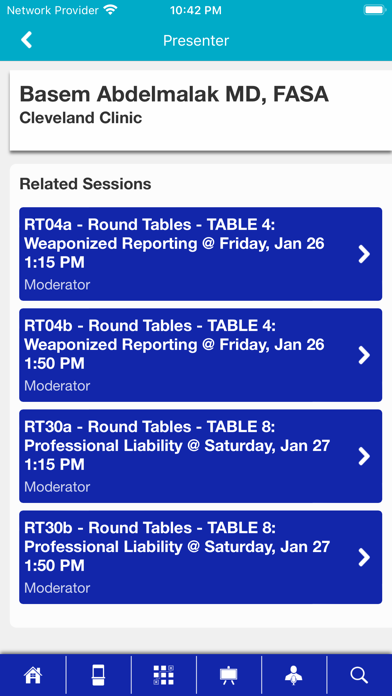392x696 pixels.
Task: Open session RT04b Weaponized Reporting 1:50 PM
Action: [200, 355]
